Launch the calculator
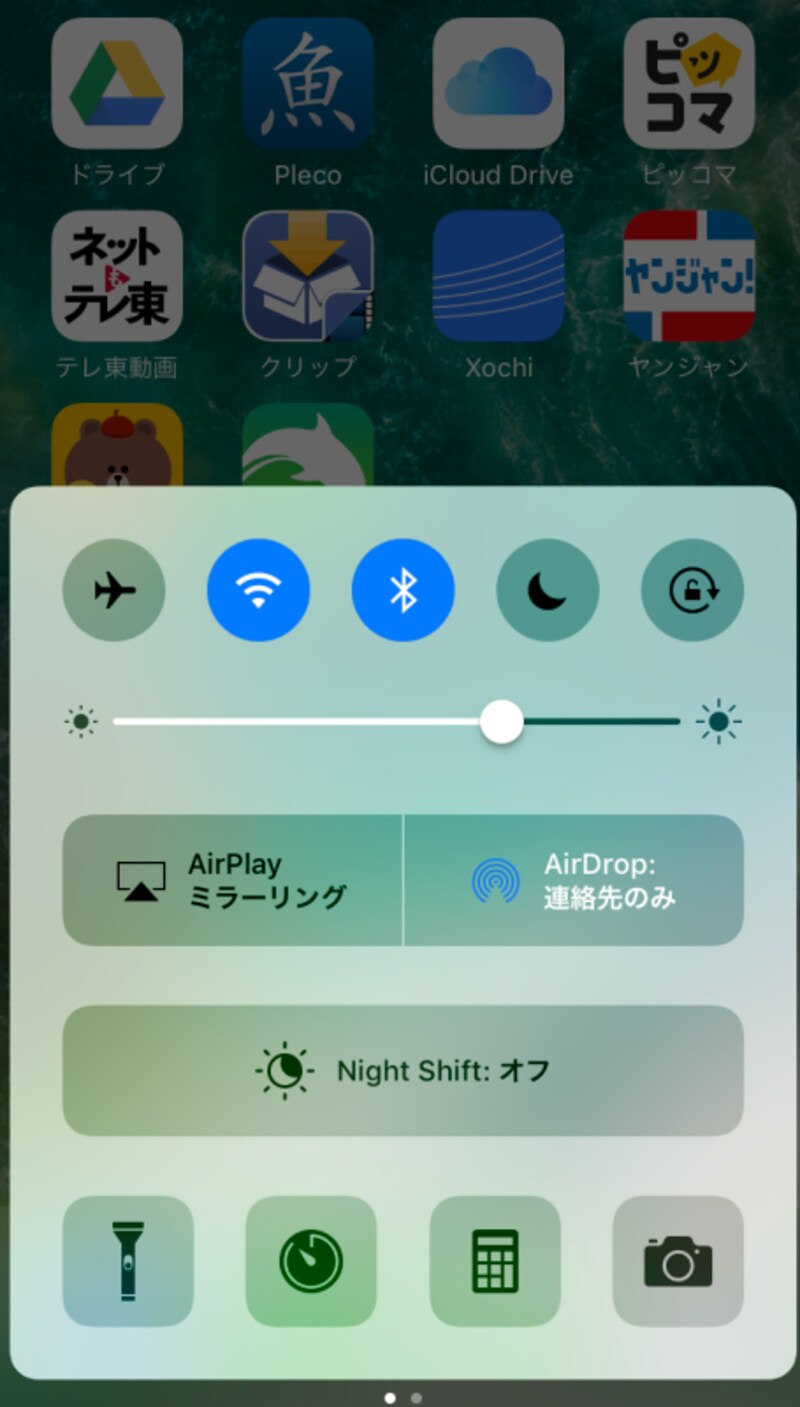Viewport: 800px width, 1407px height. [x=495, y=1261]
